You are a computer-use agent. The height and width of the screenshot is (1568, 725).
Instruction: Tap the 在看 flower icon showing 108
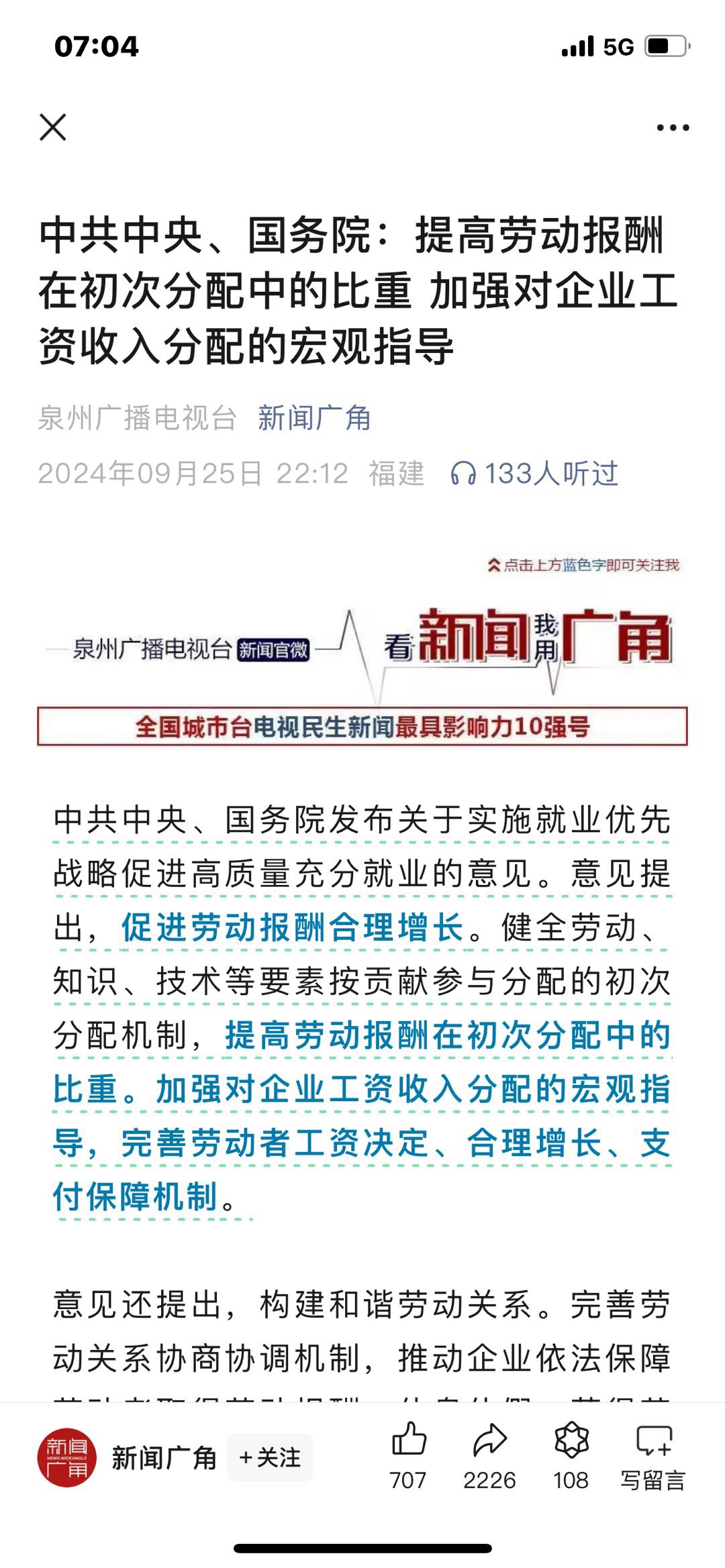pyautogui.click(x=571, y=1440)
